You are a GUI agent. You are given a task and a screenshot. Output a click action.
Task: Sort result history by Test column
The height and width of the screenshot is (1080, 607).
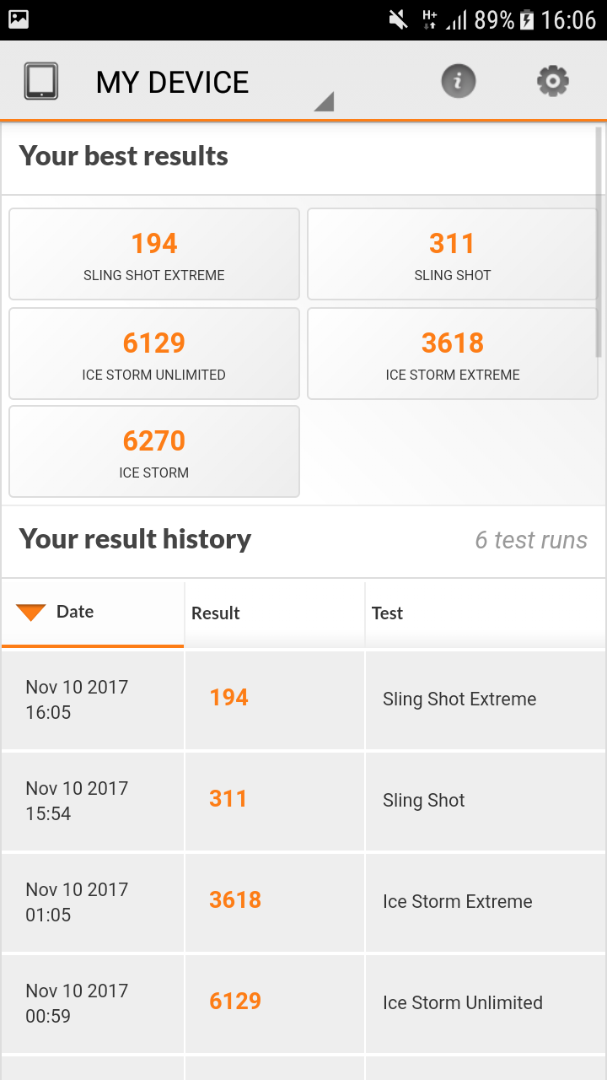coord(485,613)
